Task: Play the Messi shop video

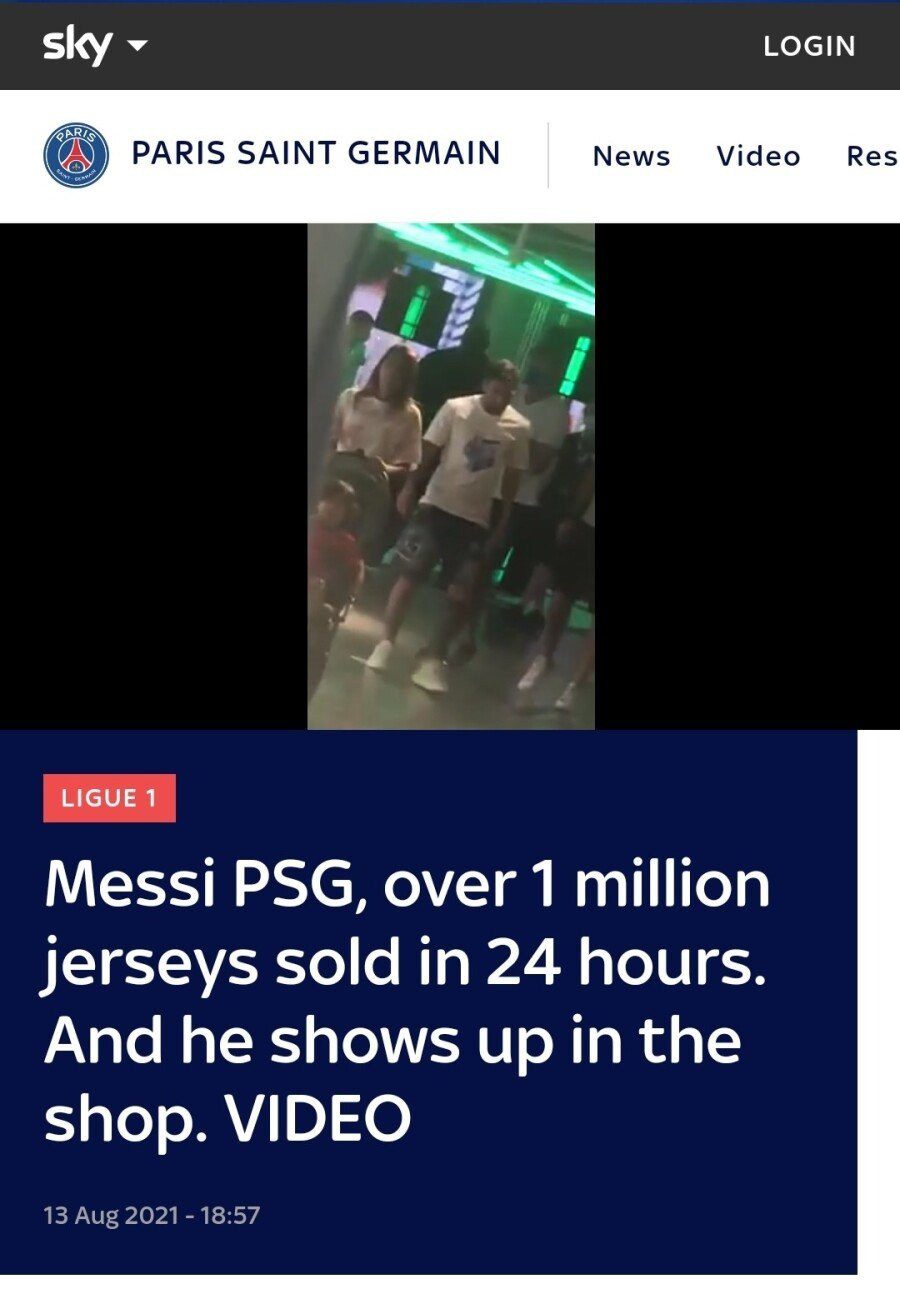Action: click(451, 476)
